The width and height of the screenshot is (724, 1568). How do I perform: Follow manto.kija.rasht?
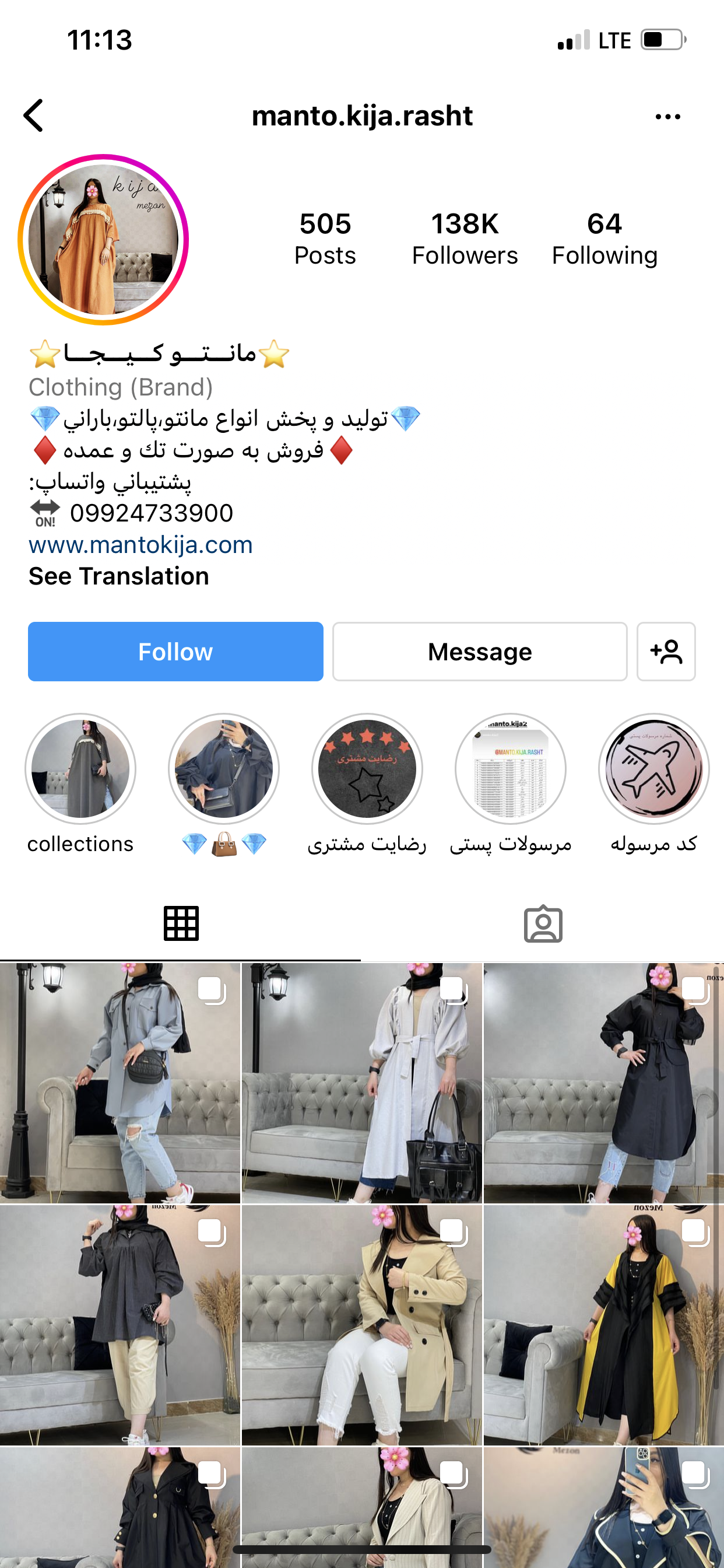pyautogui.click(x=175, y=652)
